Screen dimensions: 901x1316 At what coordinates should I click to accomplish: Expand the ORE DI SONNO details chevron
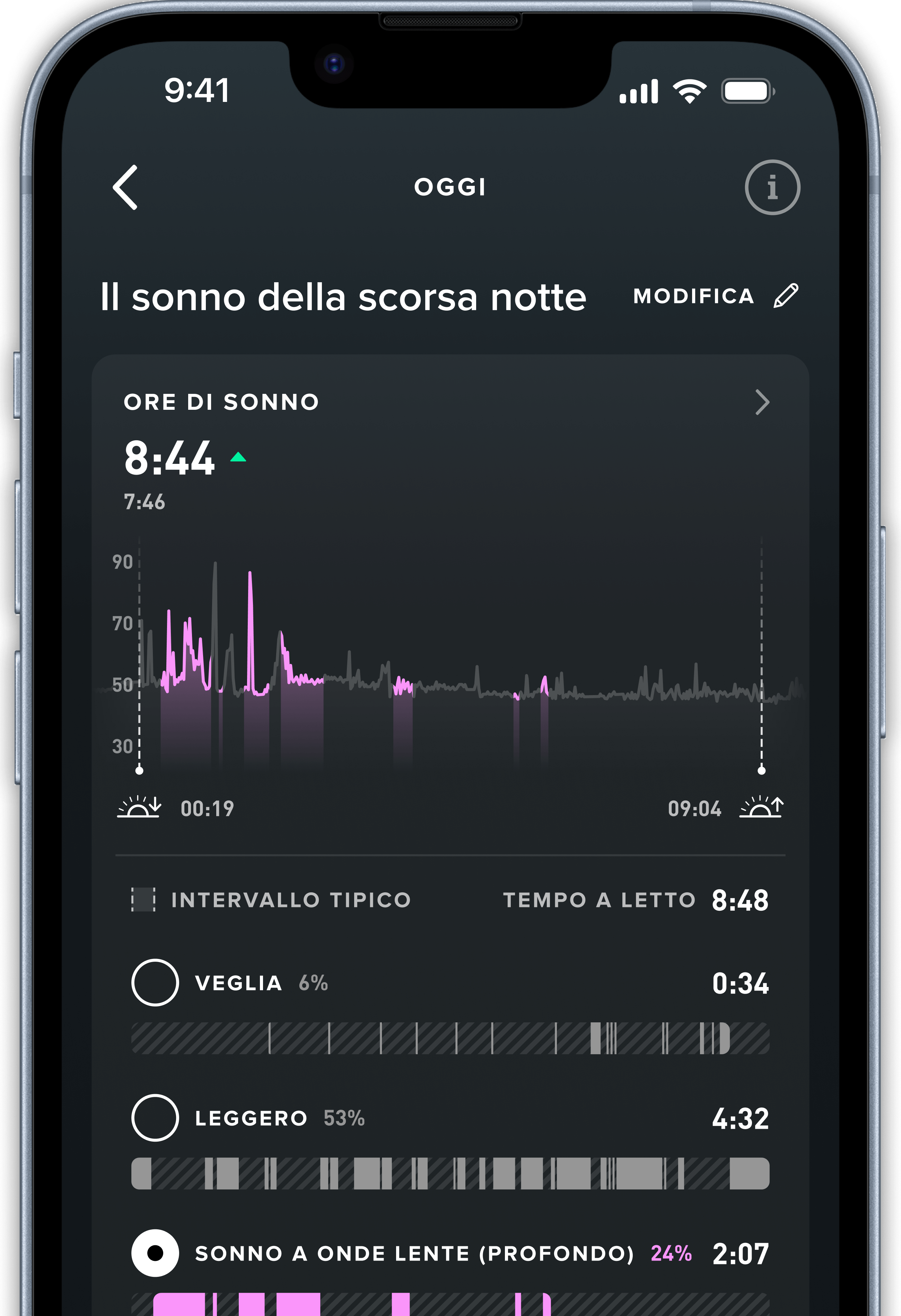pyautogui.click(x=762, y=402)
